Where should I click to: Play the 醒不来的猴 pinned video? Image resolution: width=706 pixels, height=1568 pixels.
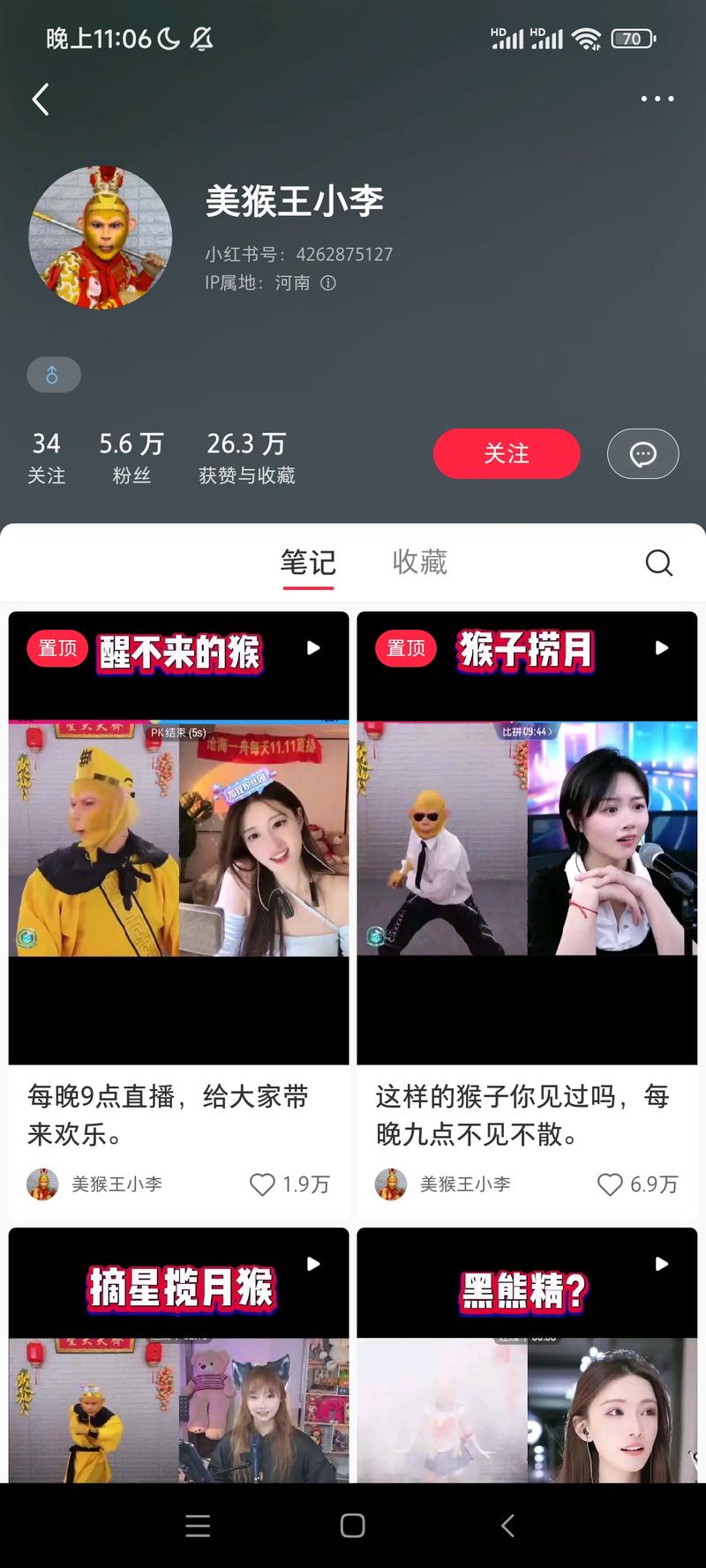click(x=313, y=647)
